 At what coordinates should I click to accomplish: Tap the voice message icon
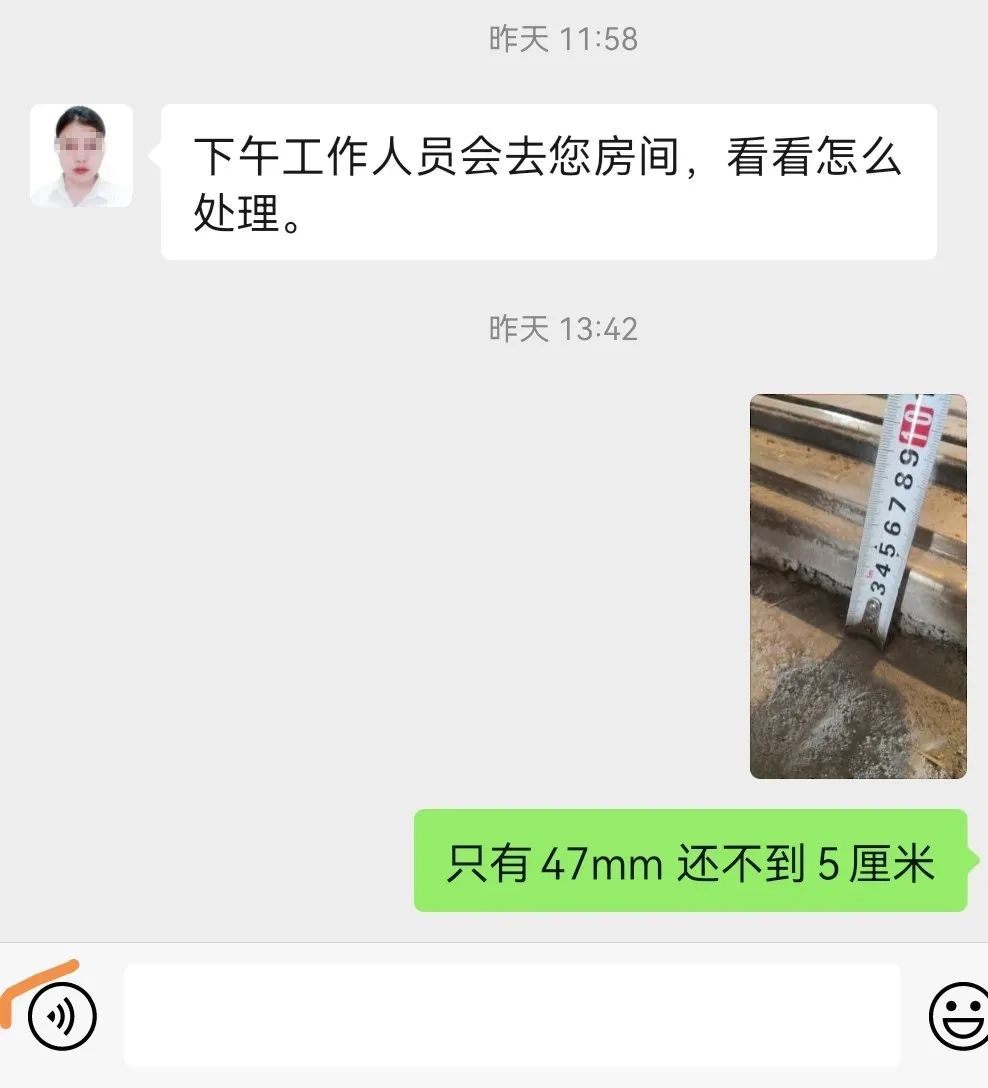pos(62,1016)
